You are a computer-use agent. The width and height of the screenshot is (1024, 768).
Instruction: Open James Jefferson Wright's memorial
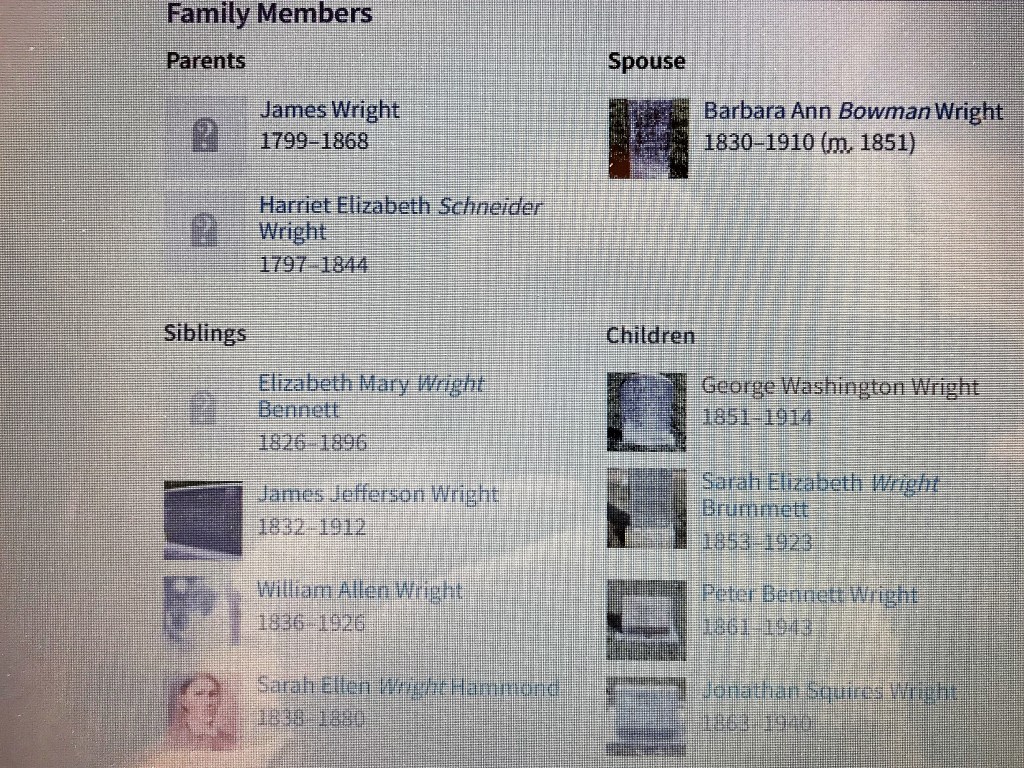377,494
